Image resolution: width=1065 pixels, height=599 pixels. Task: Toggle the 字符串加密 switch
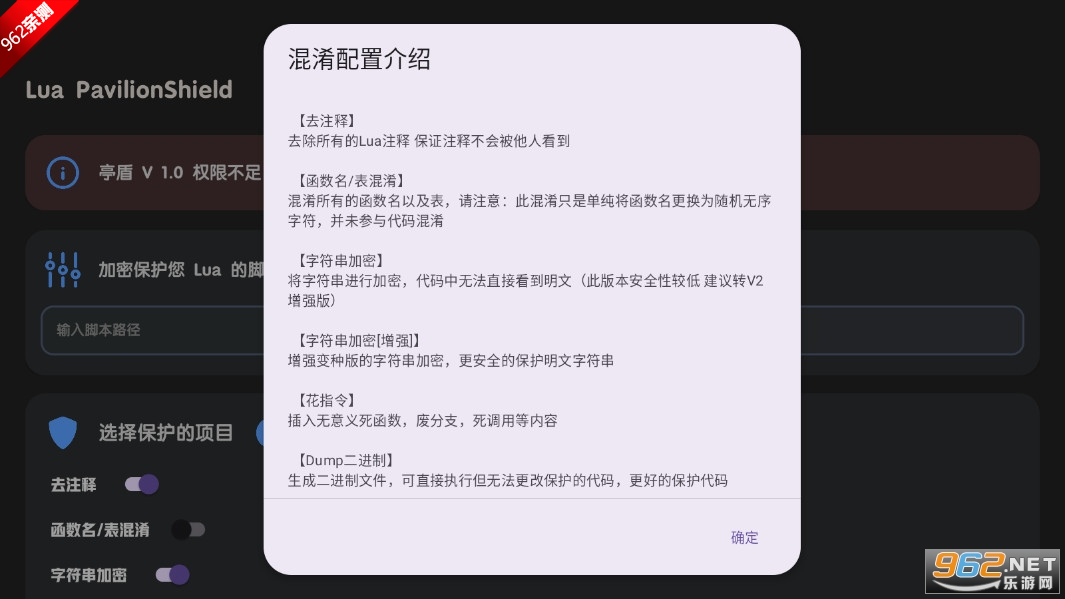click(x=172, y=575)
